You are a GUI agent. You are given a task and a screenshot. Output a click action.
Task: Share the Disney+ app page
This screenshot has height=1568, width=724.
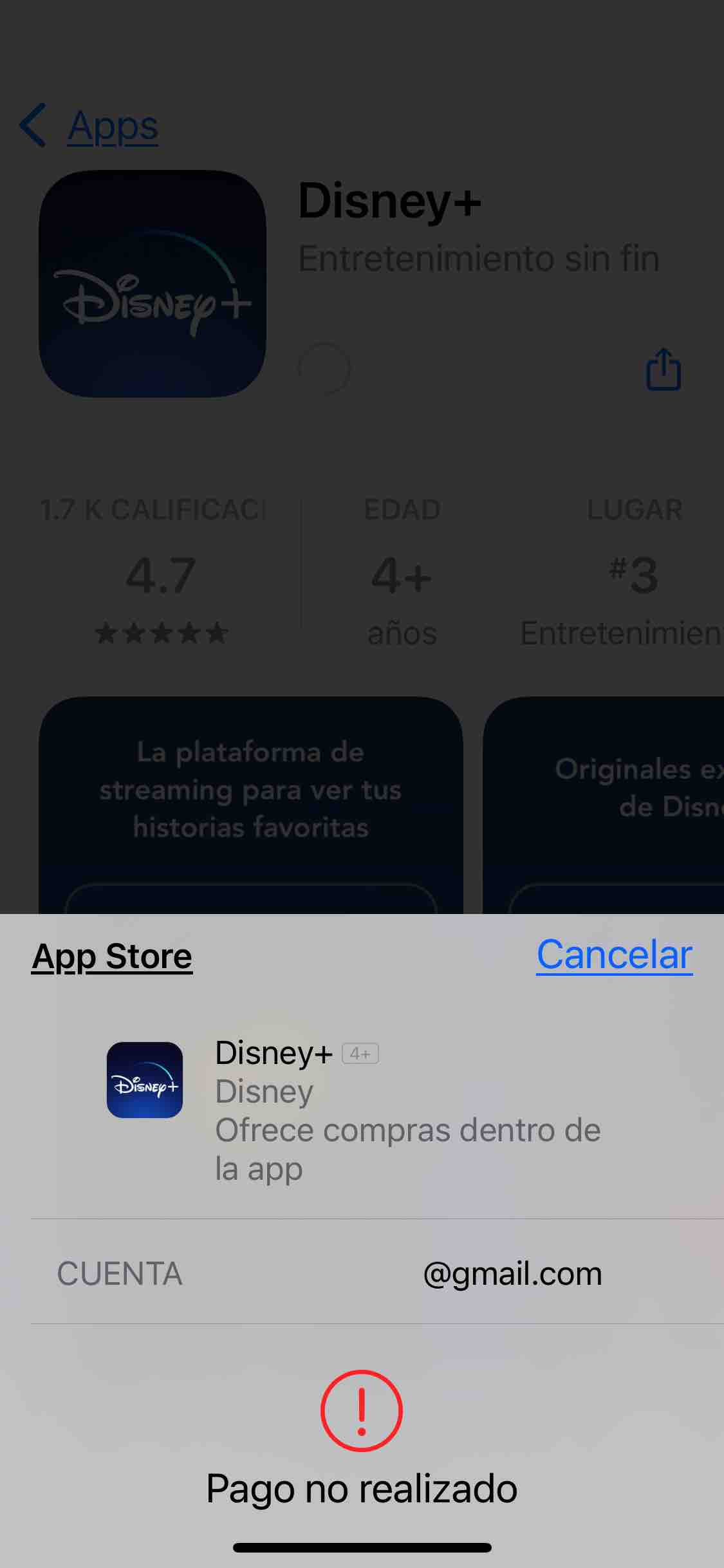(x=664, y=369)
